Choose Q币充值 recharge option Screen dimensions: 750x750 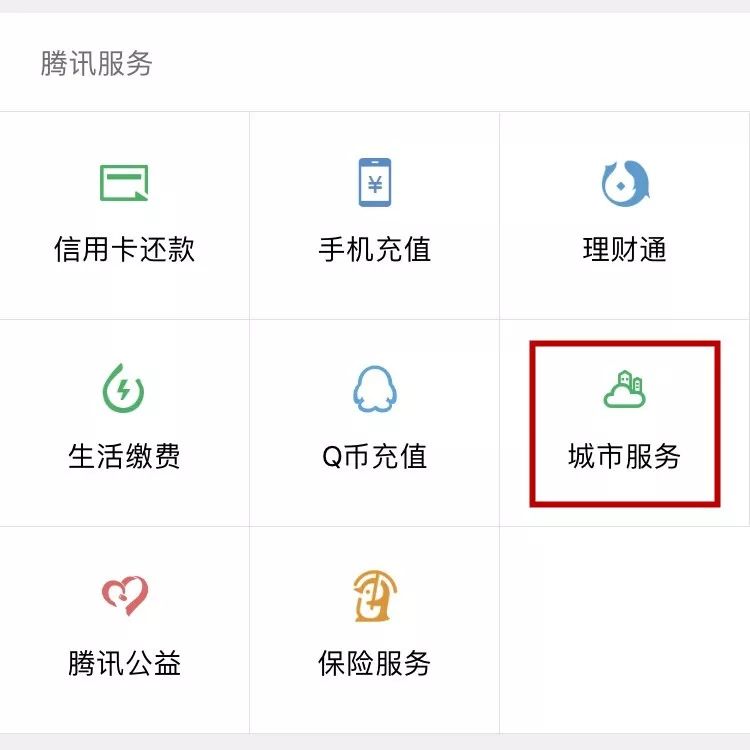pyautogui.click(x=374, y=422)
